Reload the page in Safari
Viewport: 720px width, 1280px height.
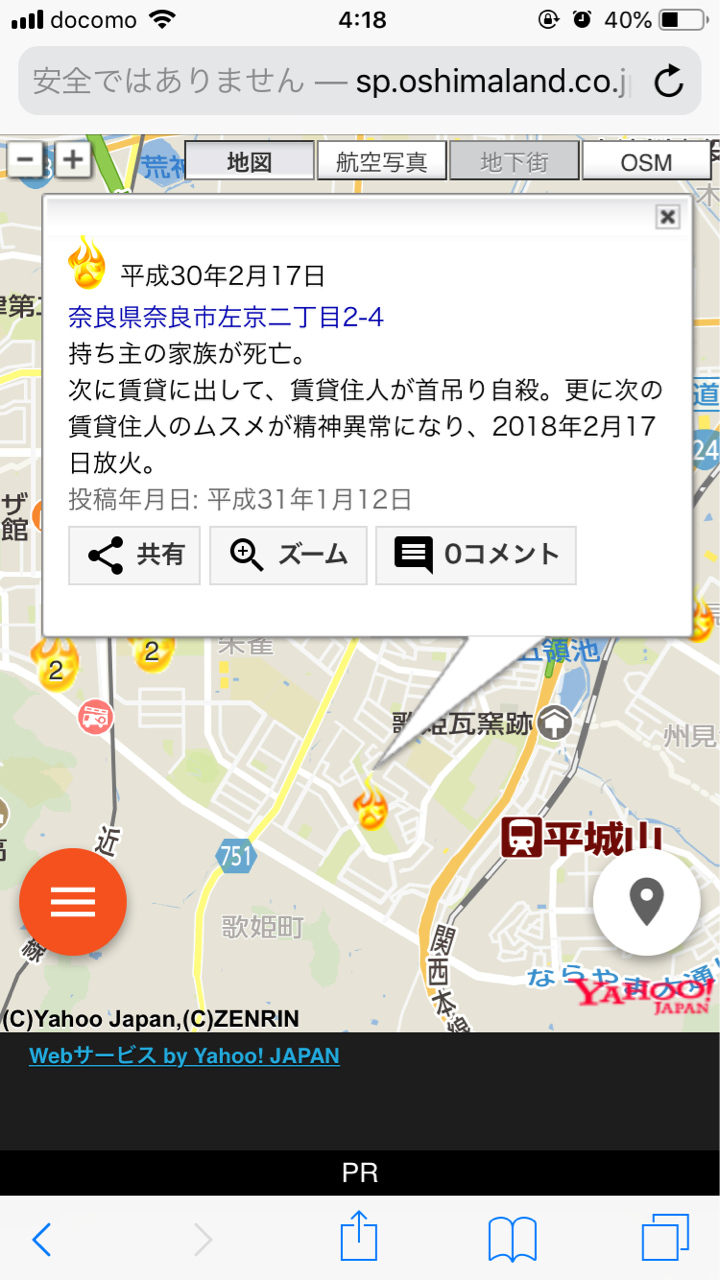pyautogui.click(x=668, y=82)
